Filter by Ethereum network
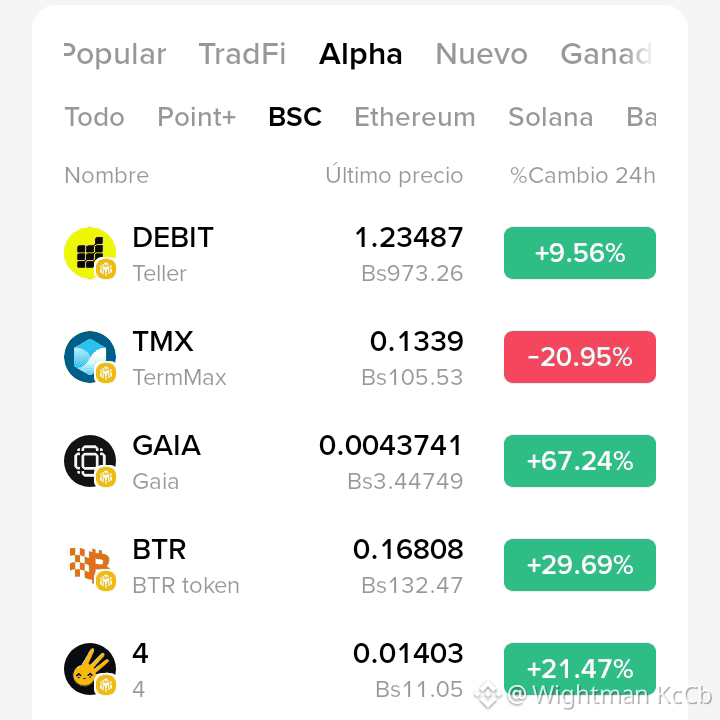720x720 pixels. coord(415,117)
